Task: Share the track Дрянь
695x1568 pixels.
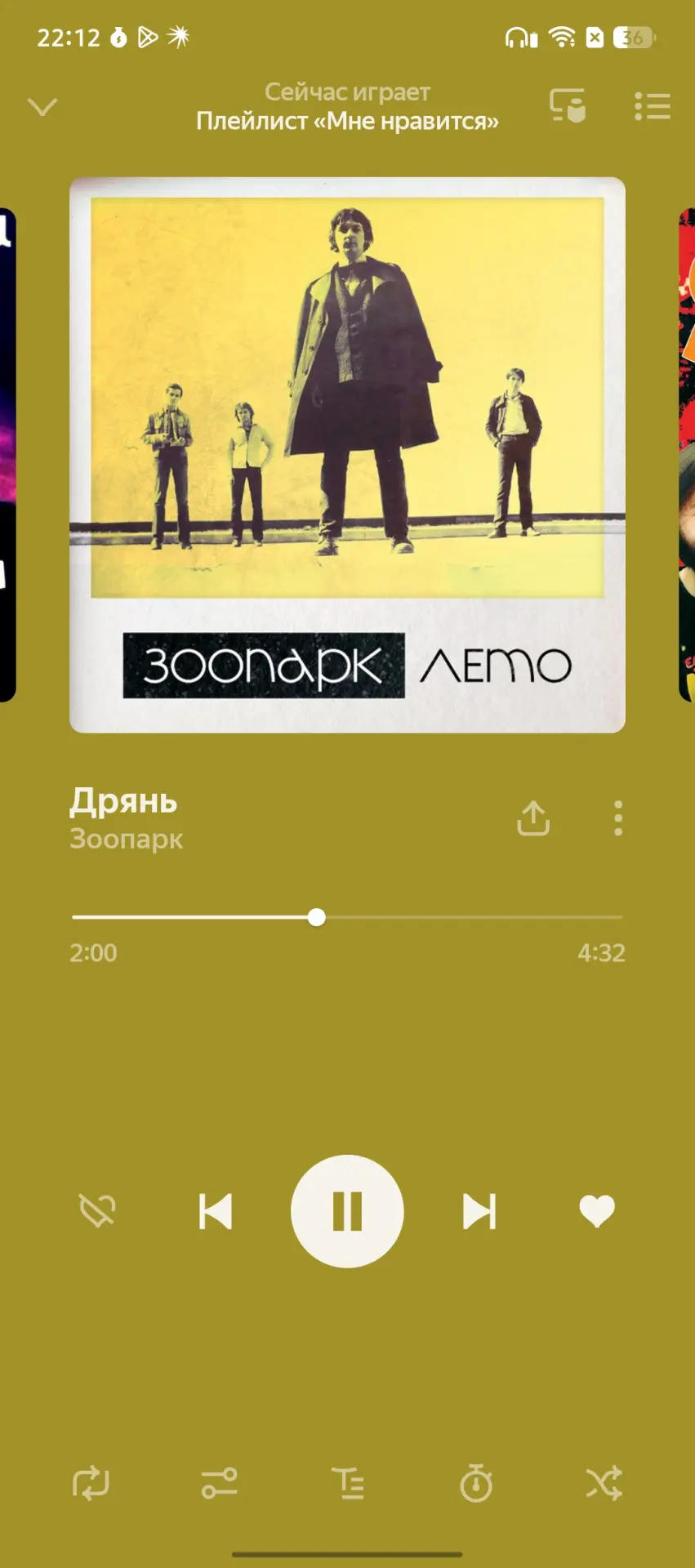Action: [533, 817]
